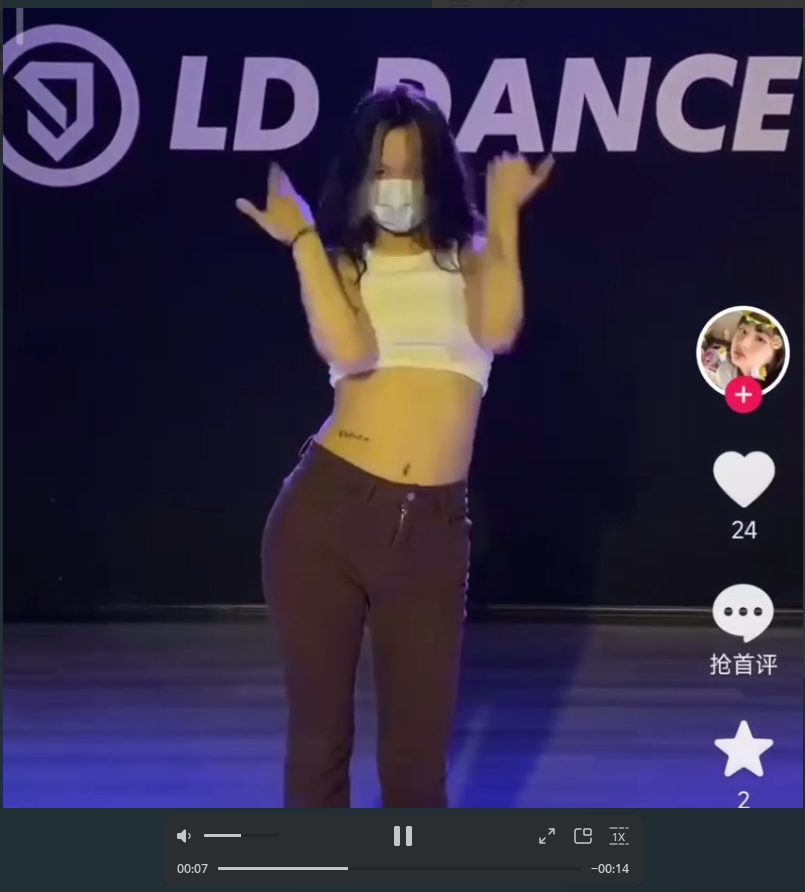This screenshot has height=892, width=805.
Task: Follow the creator via the red plus icon
Action: pyautogui.click(x=743, y=395)
